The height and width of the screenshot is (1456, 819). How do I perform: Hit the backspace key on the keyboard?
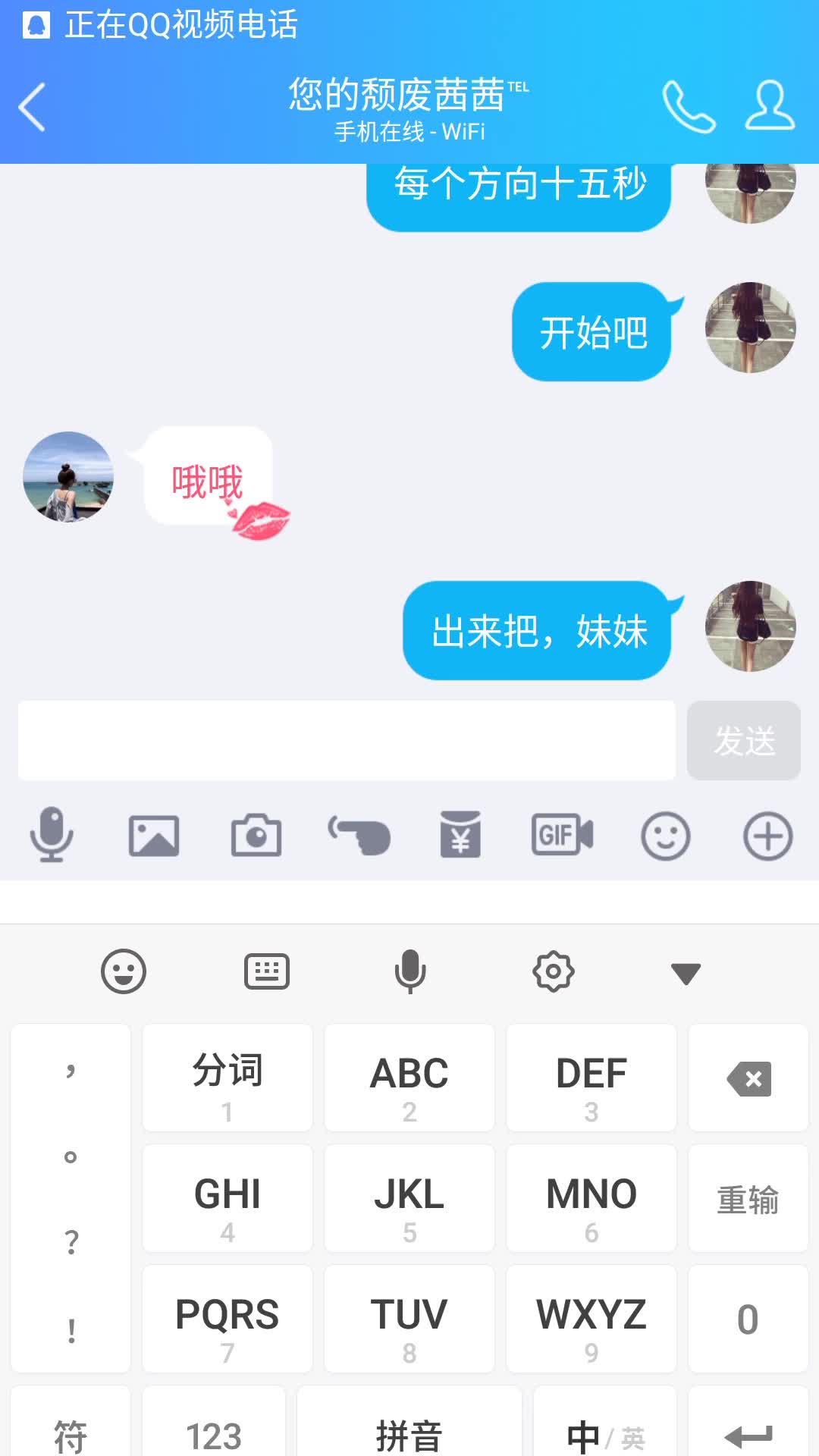click(748, 1078)
